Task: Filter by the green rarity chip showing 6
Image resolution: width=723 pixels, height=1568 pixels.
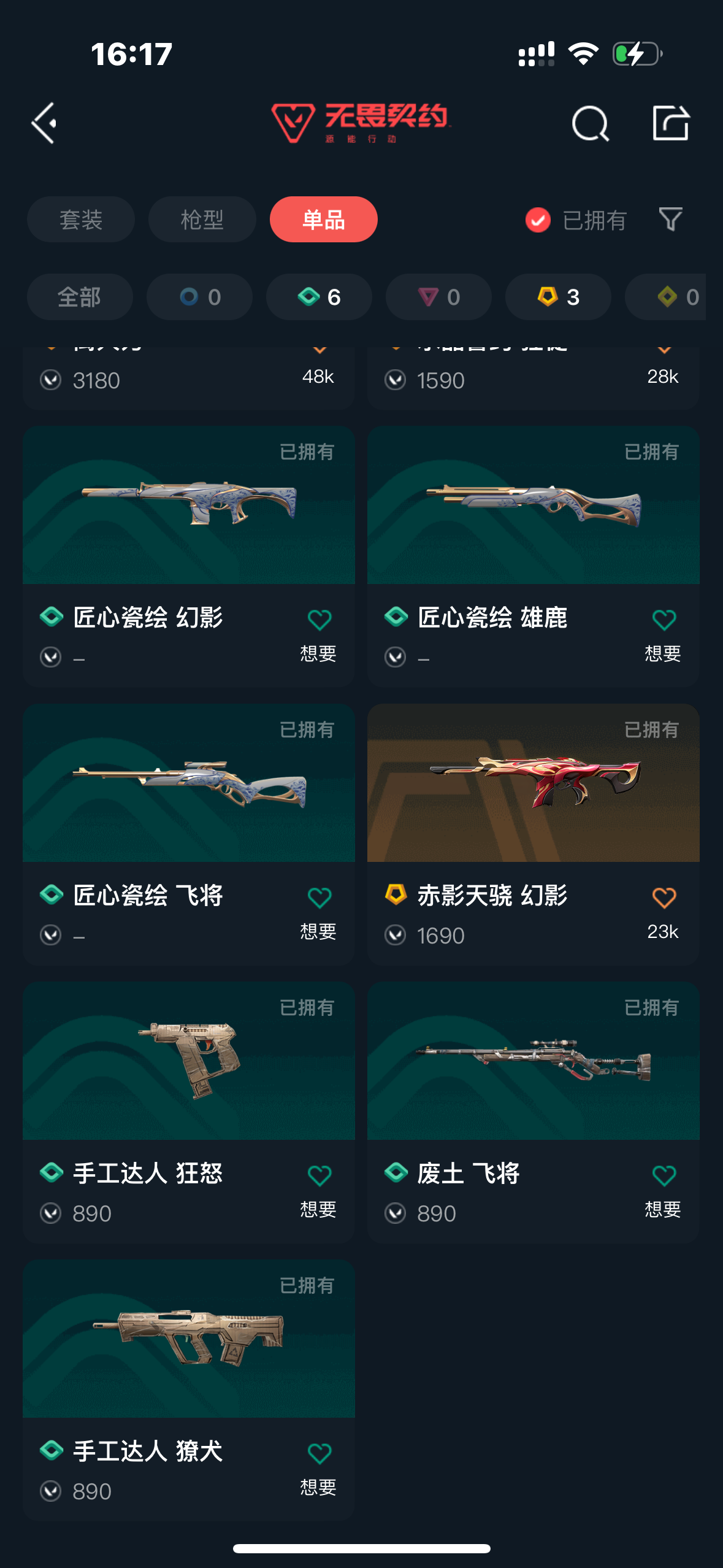Action: [319, 297]
